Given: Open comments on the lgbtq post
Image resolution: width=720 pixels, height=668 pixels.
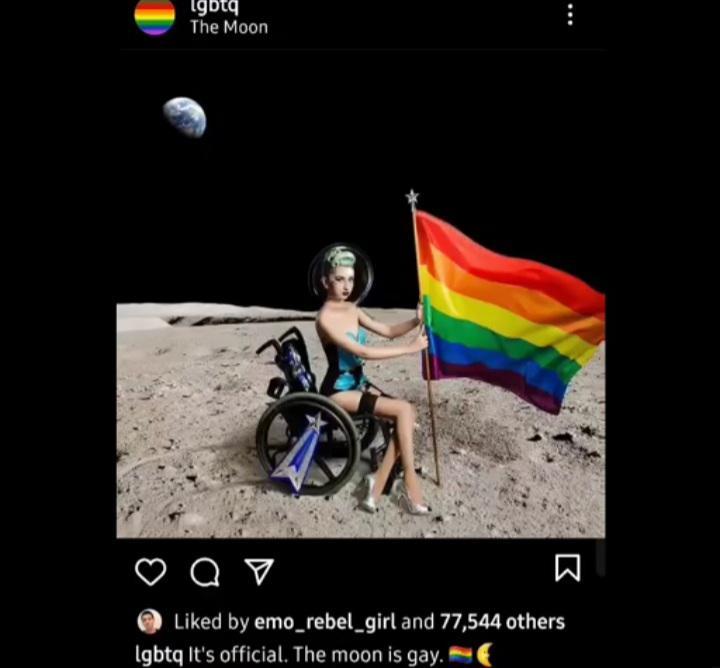Looking at the screenshot, I should click(205, 571).
